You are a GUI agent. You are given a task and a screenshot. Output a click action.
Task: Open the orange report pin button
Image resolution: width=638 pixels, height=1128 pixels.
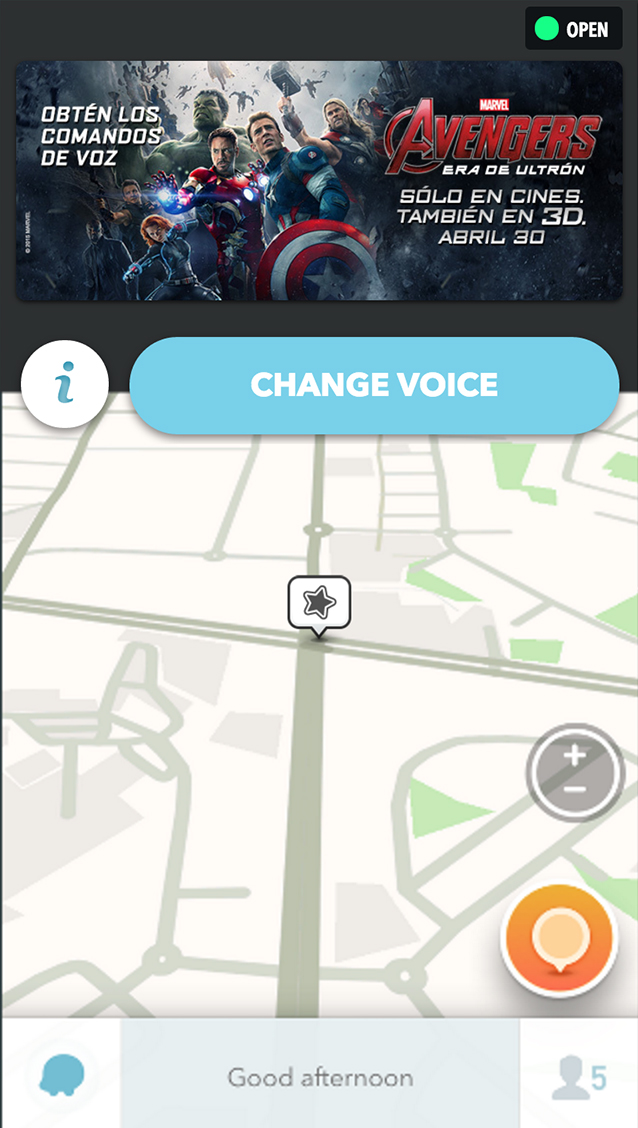tap(559, 941)
